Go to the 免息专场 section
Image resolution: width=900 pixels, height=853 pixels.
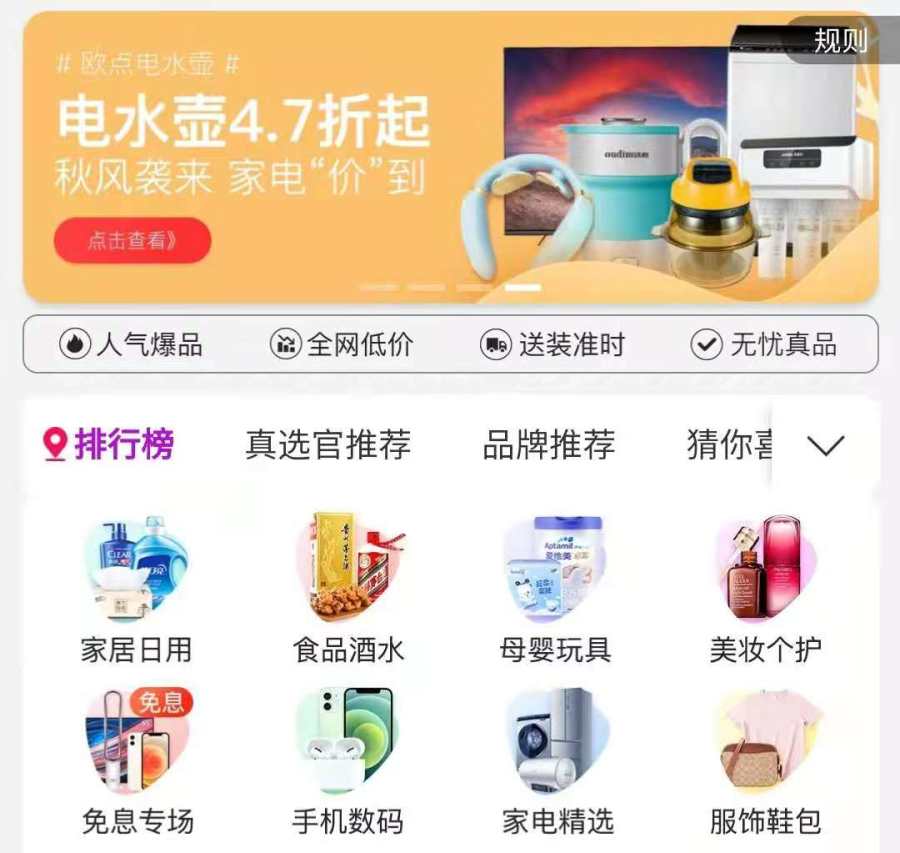(137, 762)
